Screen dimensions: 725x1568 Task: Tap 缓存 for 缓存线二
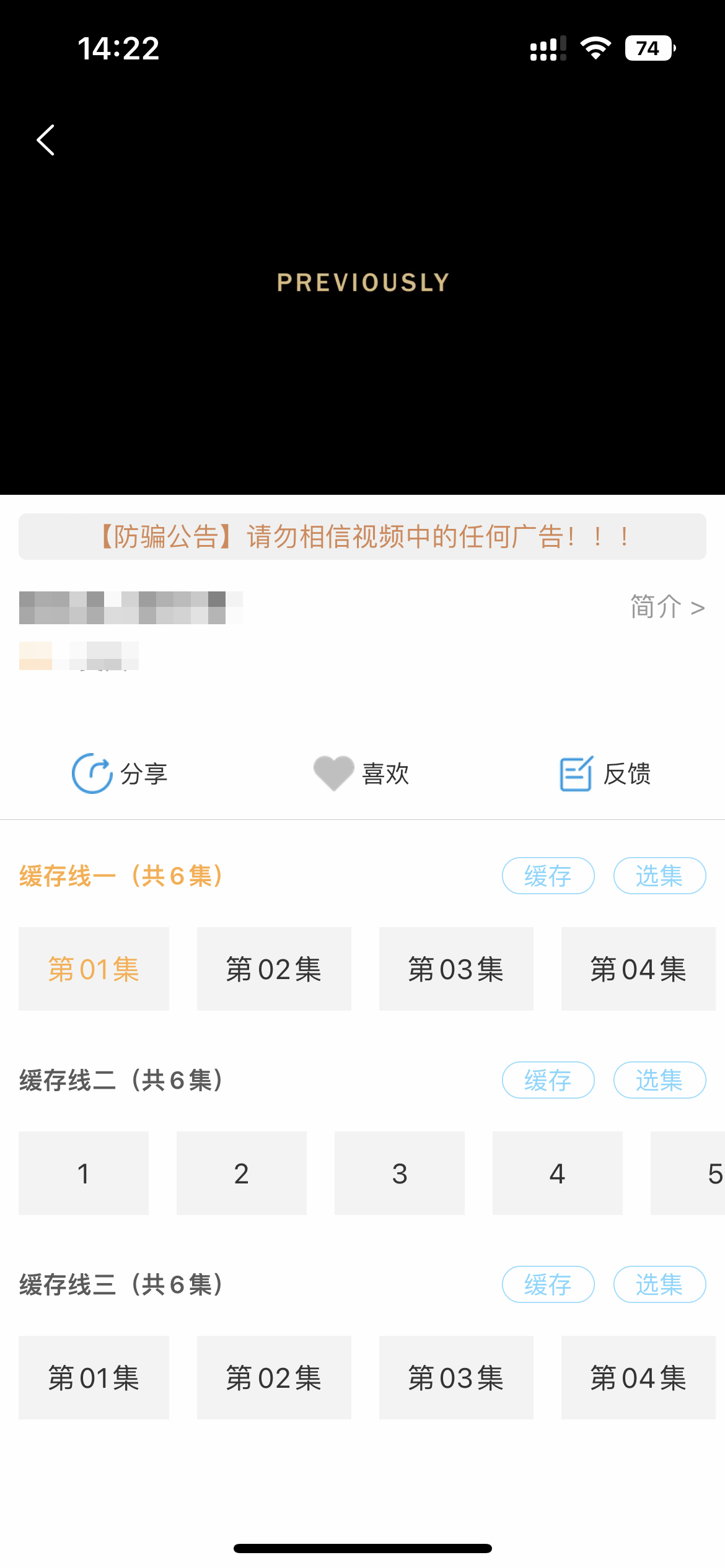click(x=548, y=1080)
